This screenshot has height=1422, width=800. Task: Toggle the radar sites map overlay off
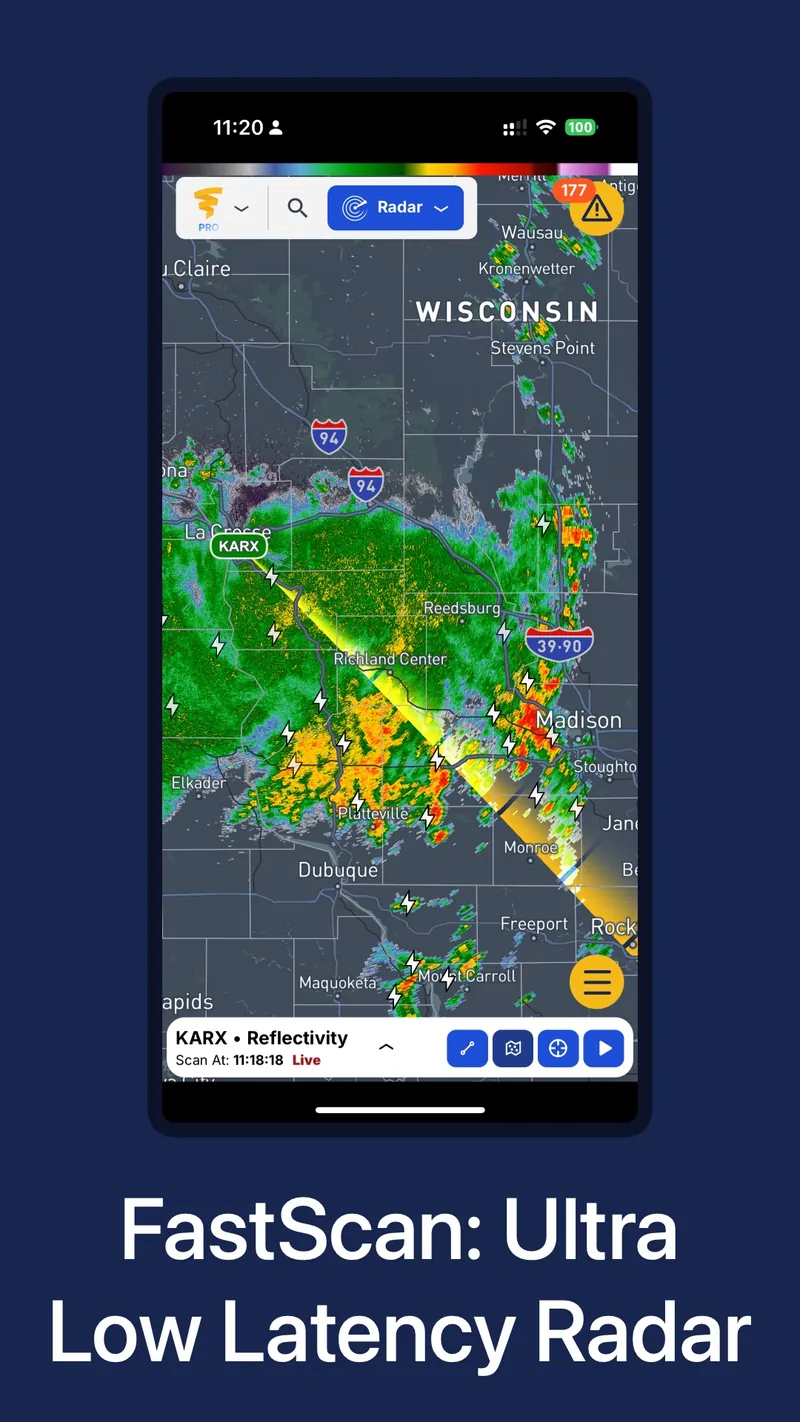pos(512,1048)
